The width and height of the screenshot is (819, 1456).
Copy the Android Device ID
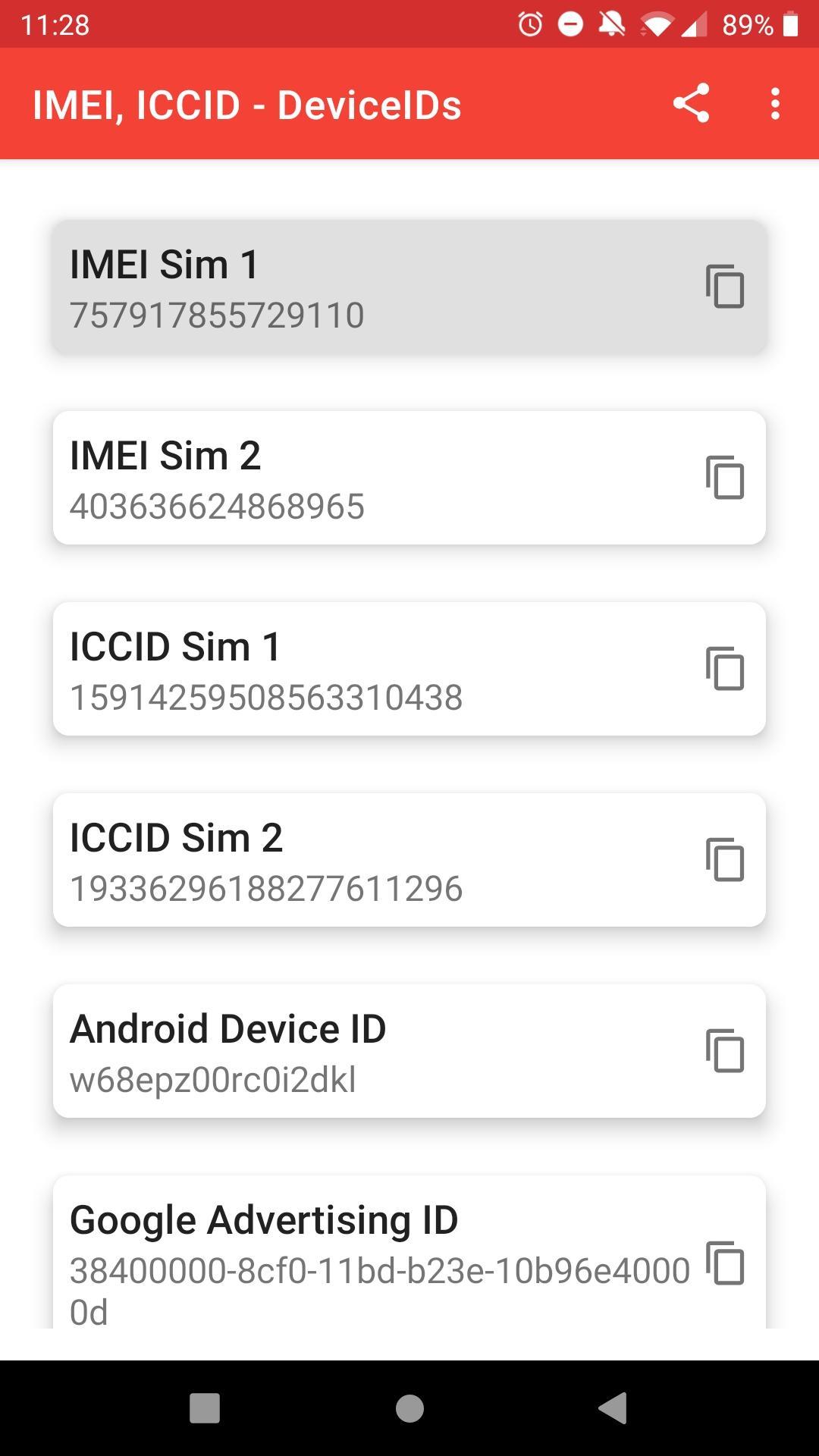click(x=725, y=1051)
